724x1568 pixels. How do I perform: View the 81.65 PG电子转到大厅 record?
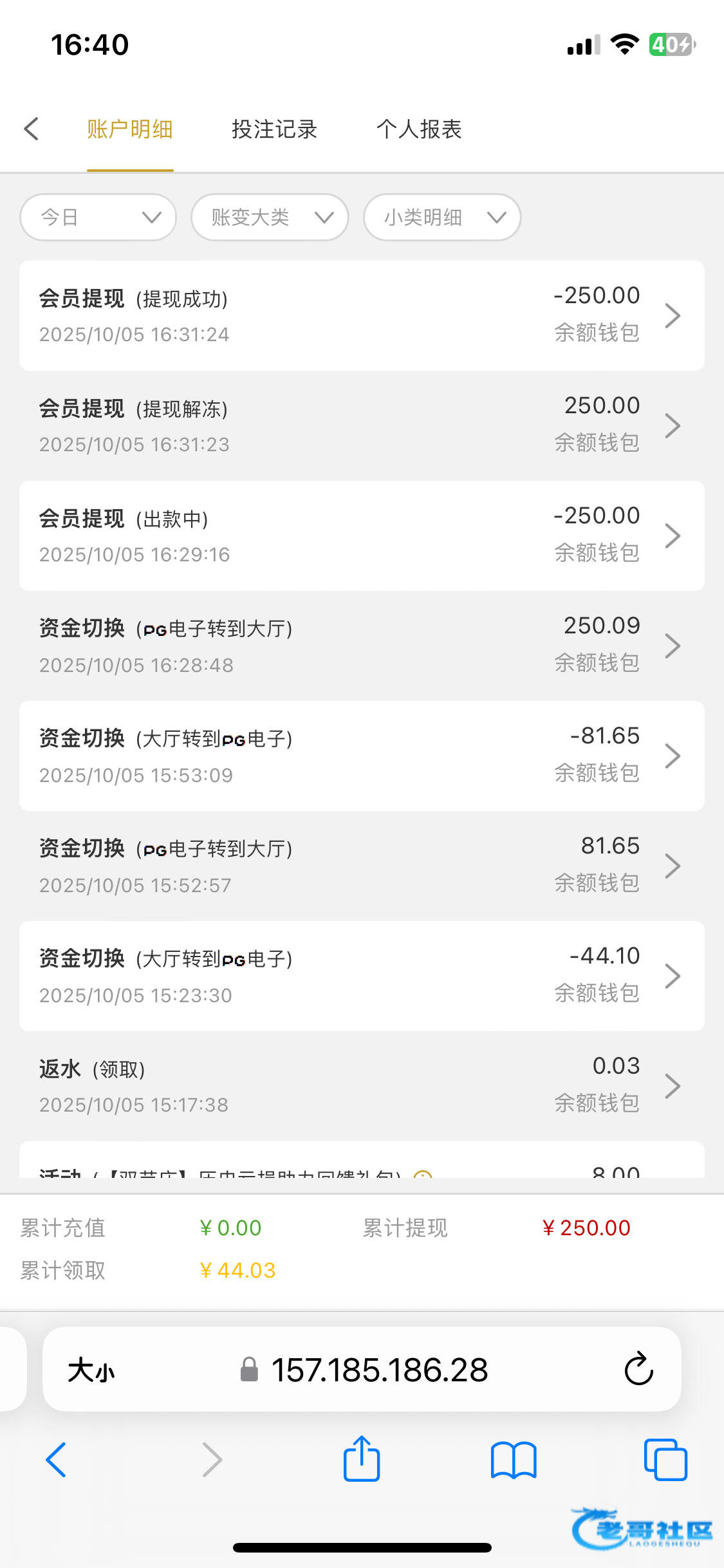(362, 866)
